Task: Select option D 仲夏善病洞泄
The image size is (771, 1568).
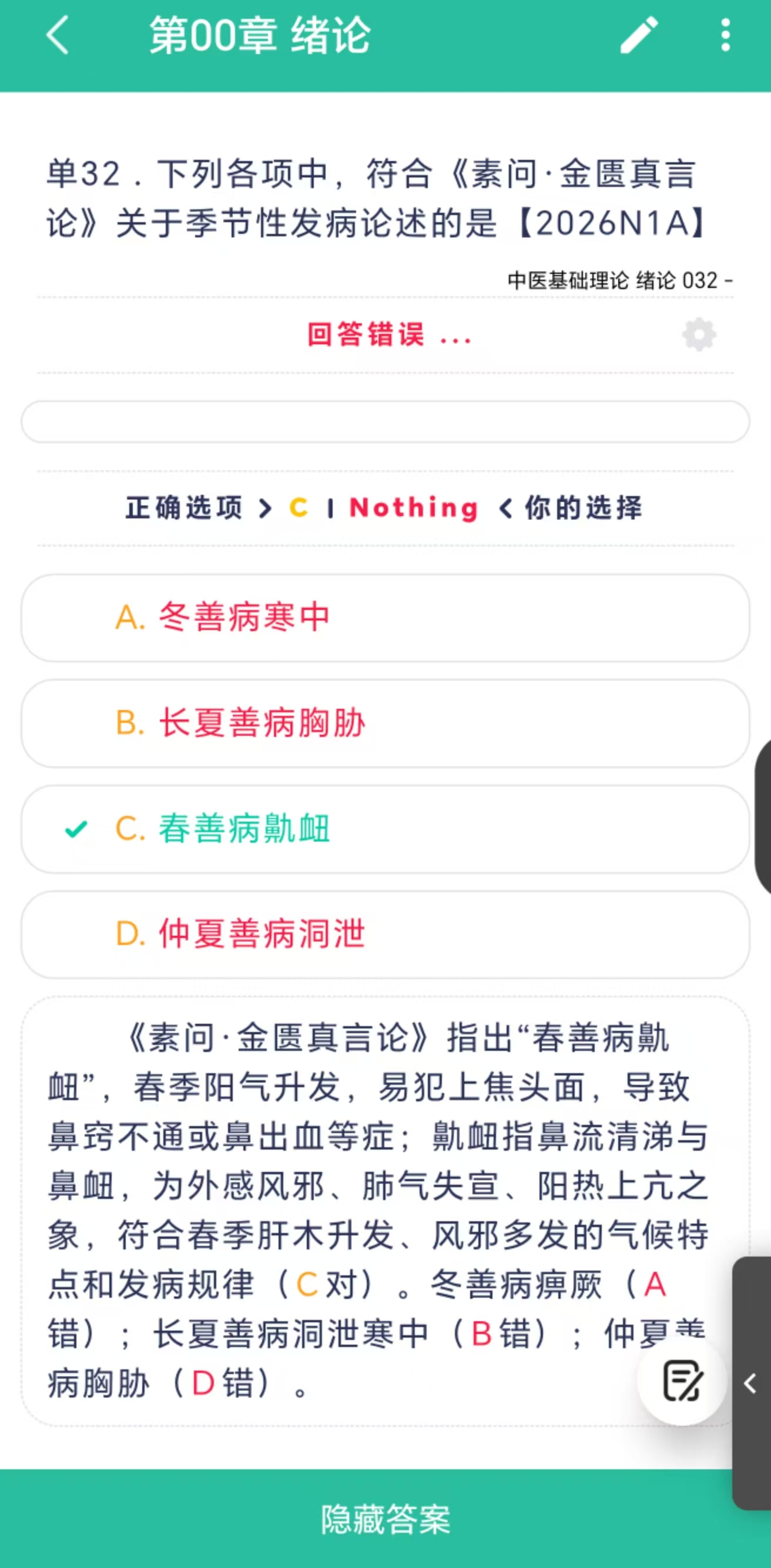Action: click(384, 934)
